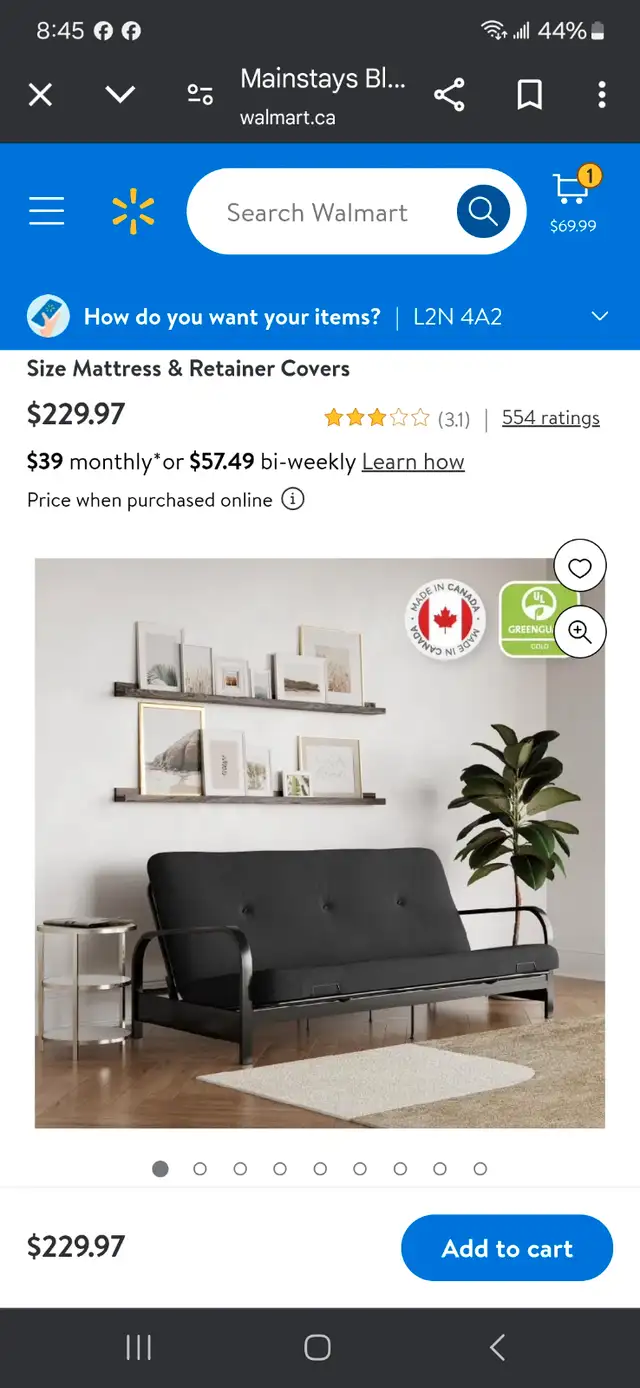
Task: Open the cart showing $69.99
Action: tap(574, 201)
